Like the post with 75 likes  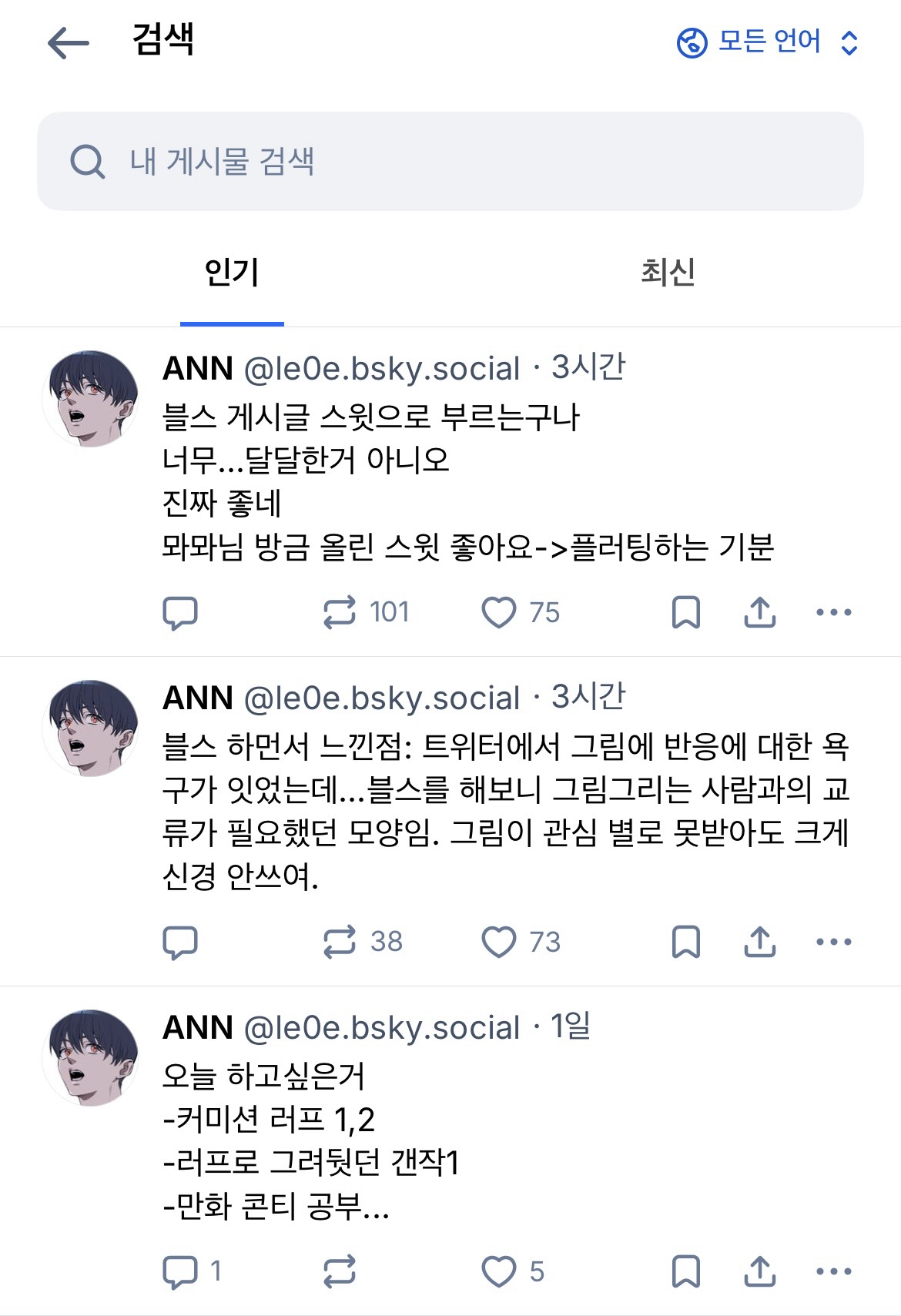498,613
